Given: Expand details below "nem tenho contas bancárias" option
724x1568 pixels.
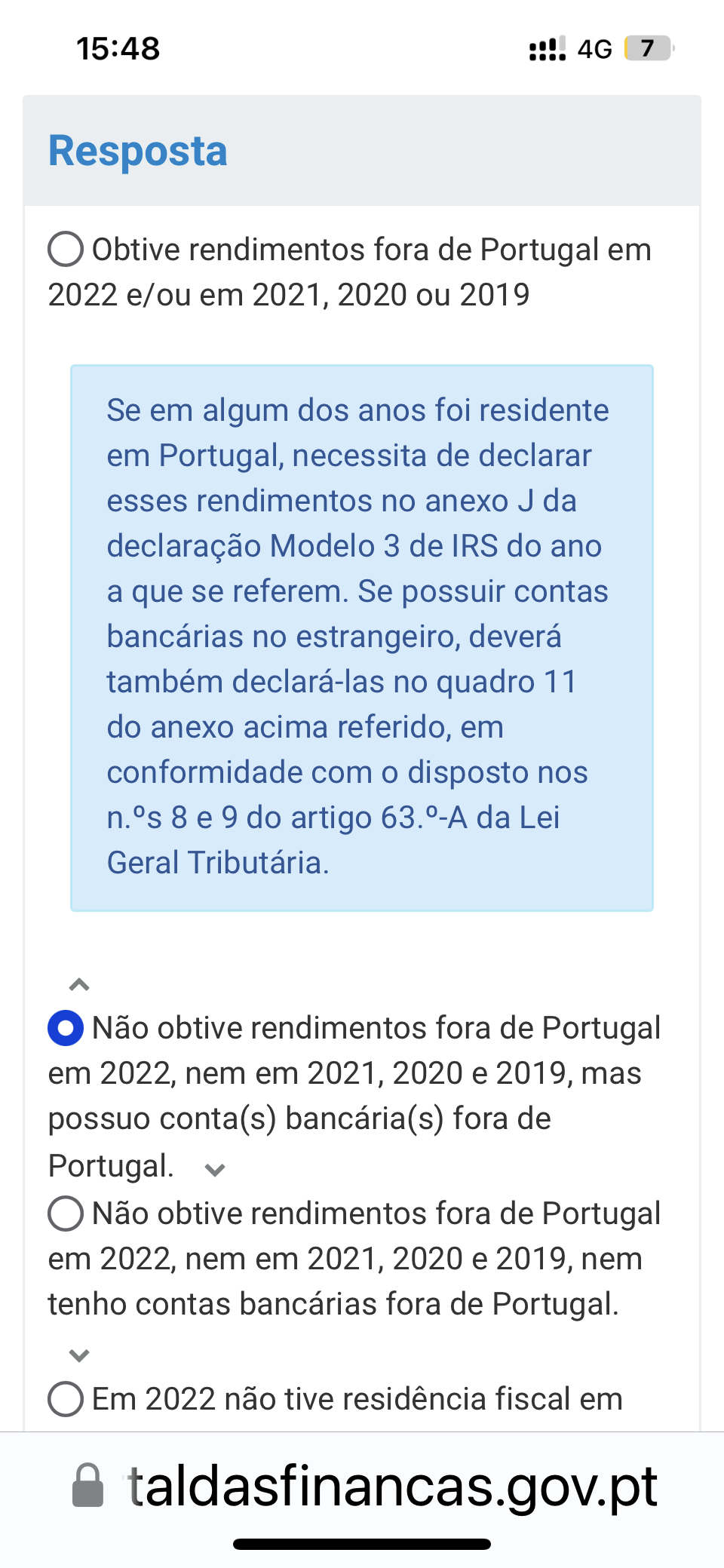Looking at the screenshot, I should click(79, 1355).
